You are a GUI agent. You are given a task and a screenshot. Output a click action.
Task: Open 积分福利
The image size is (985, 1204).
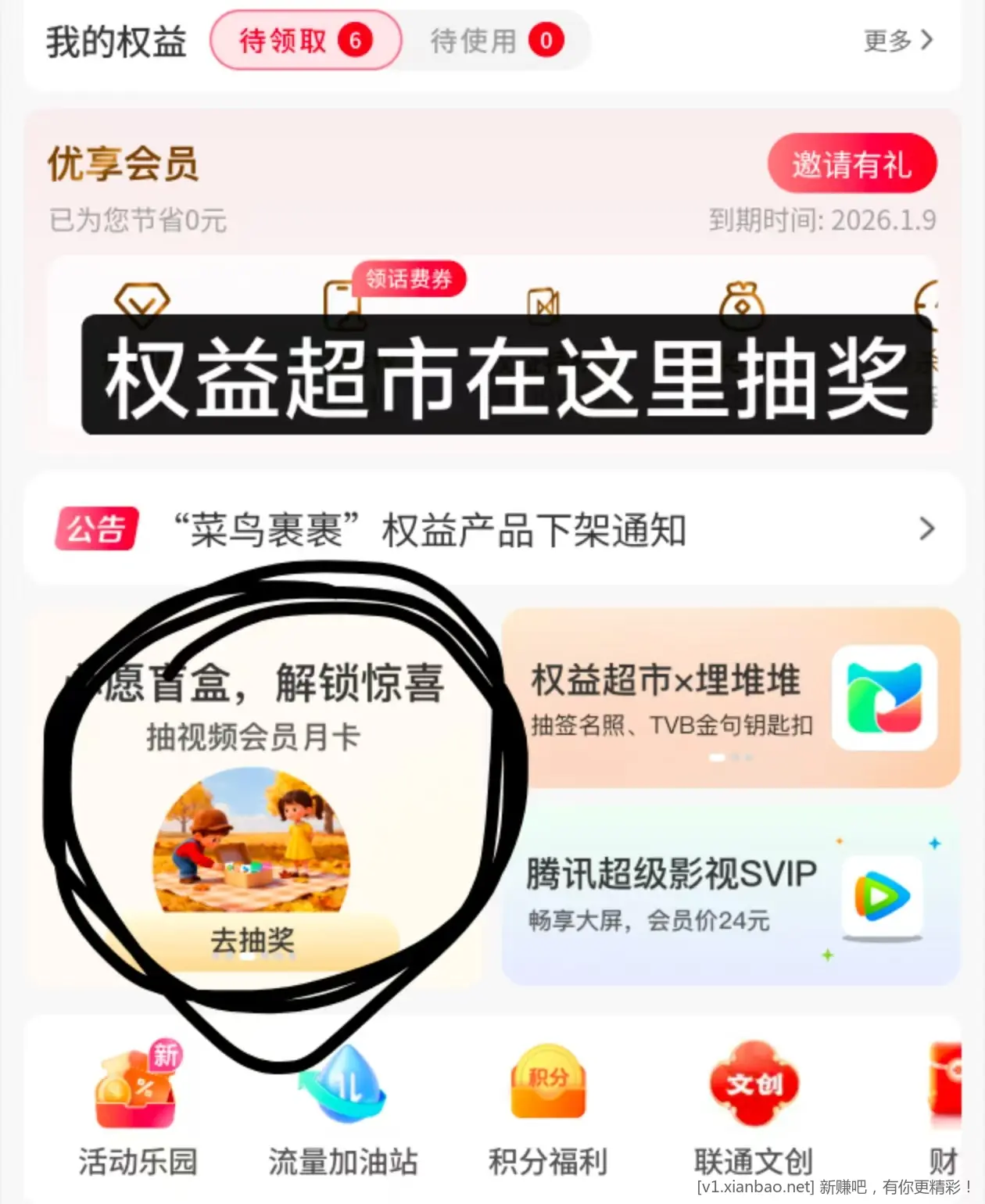(547, 1110)
